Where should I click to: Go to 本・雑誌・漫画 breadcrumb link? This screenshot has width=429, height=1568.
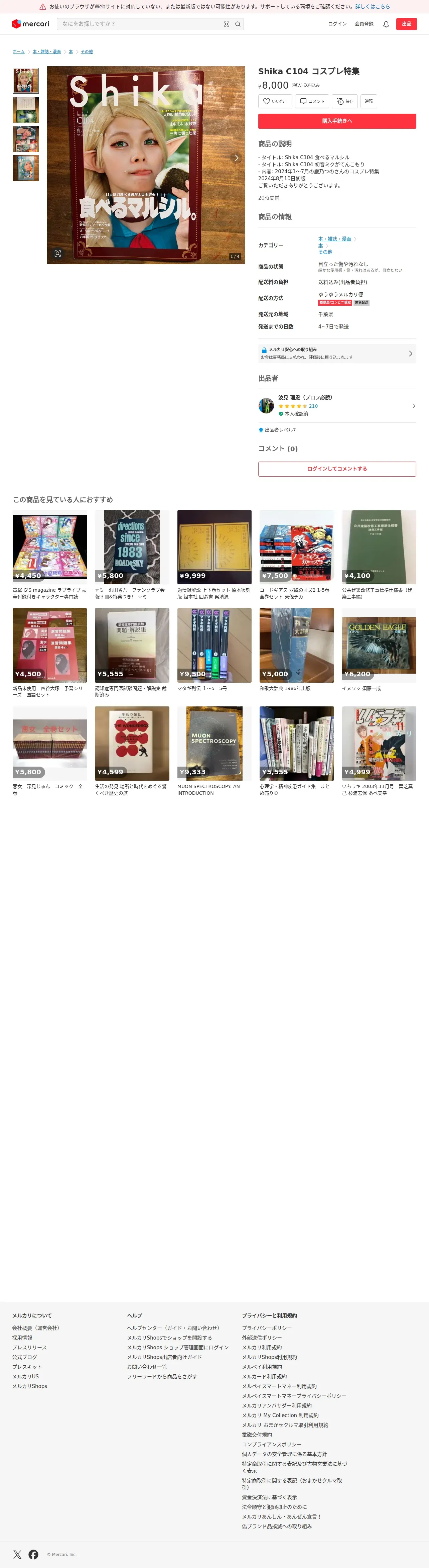pyautogui.click(x=47, y=52)
